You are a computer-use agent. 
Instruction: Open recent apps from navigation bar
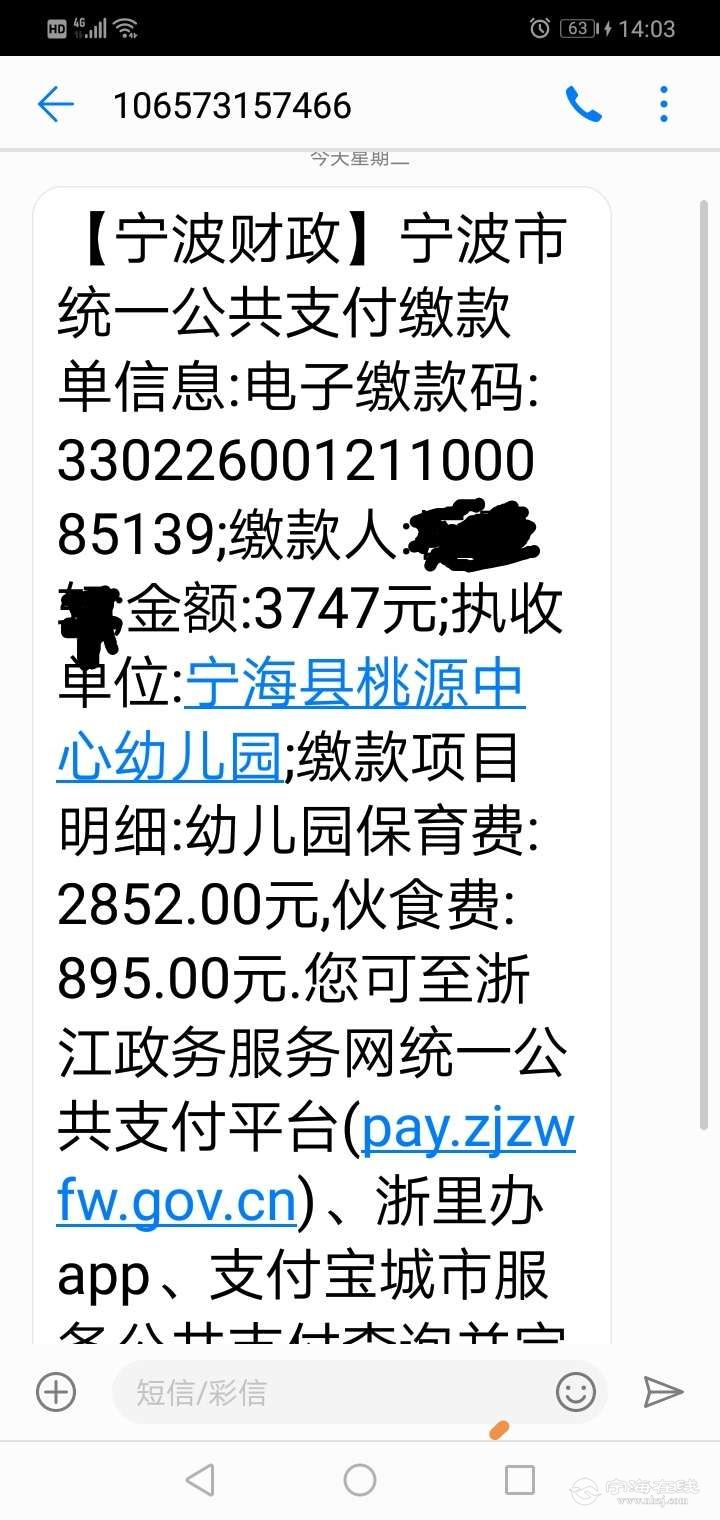tap(519, 1480)
